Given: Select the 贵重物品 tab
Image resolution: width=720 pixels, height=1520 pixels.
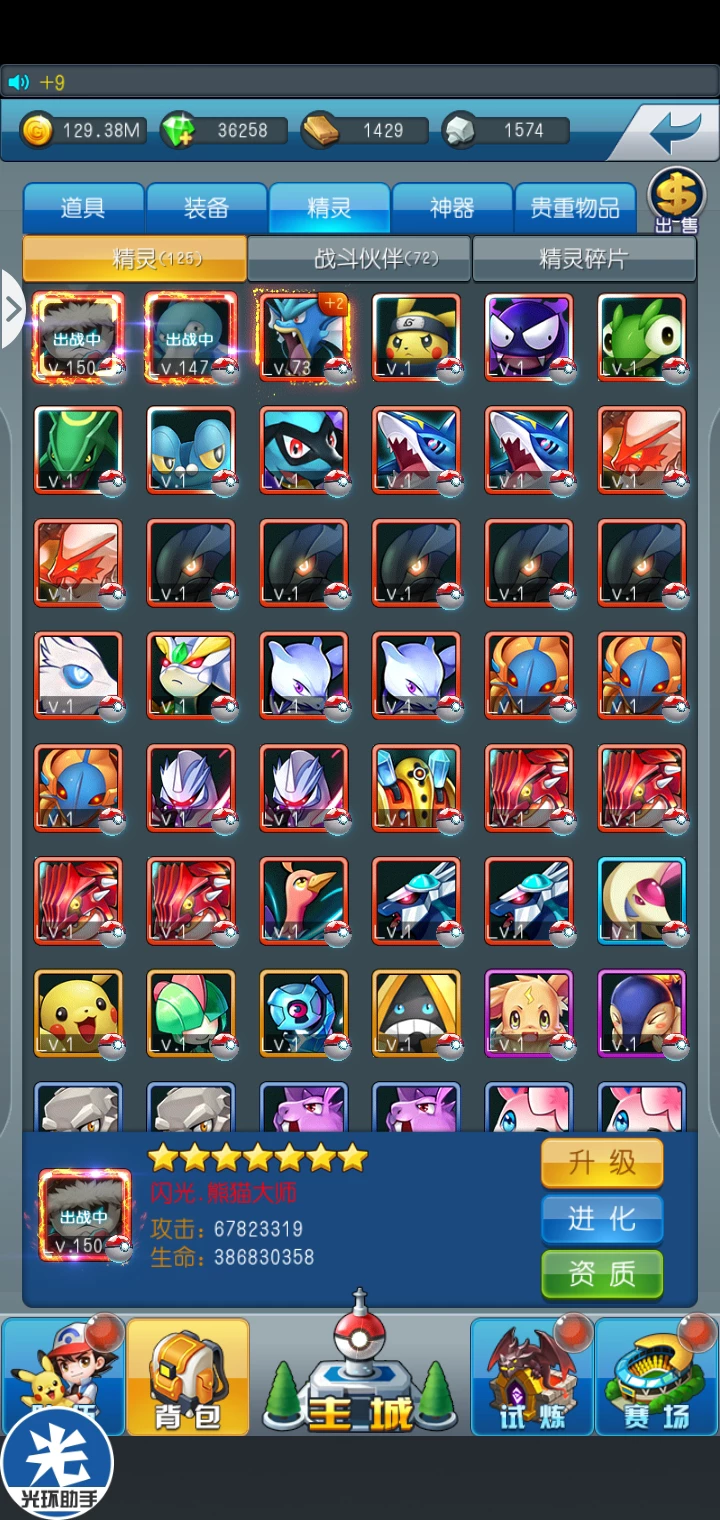Looking at the screenshot, I should tap(574, 208).
